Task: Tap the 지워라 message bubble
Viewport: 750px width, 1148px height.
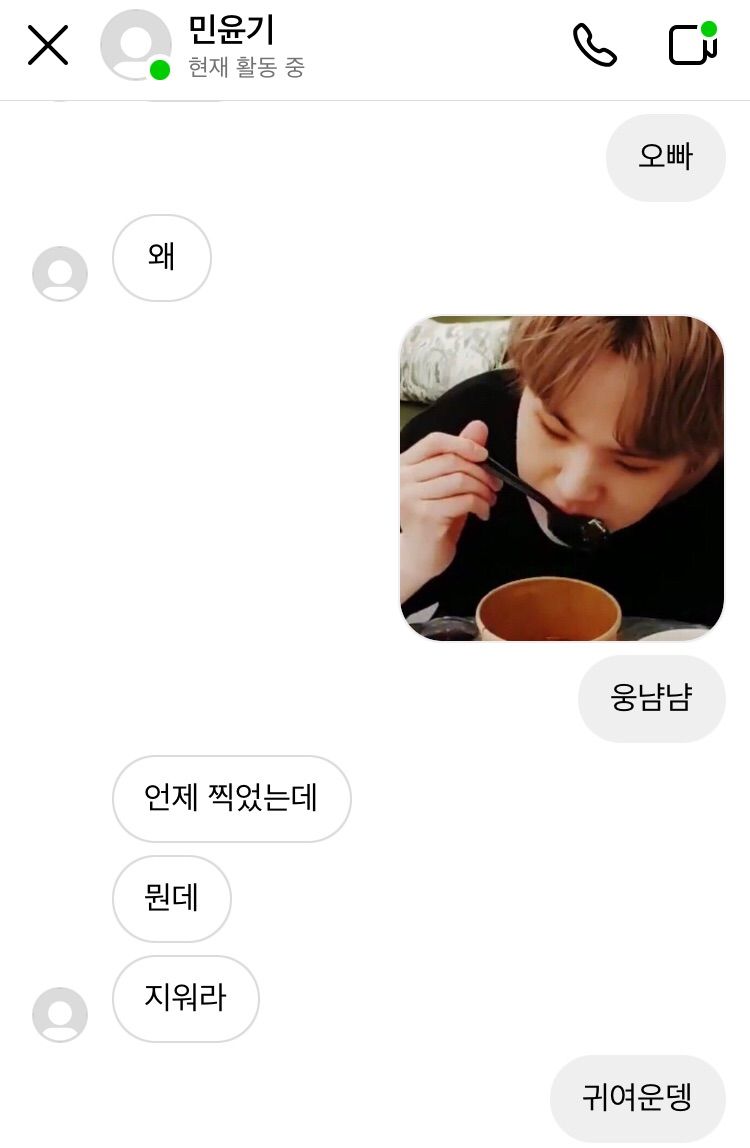Action: [186, 999]
